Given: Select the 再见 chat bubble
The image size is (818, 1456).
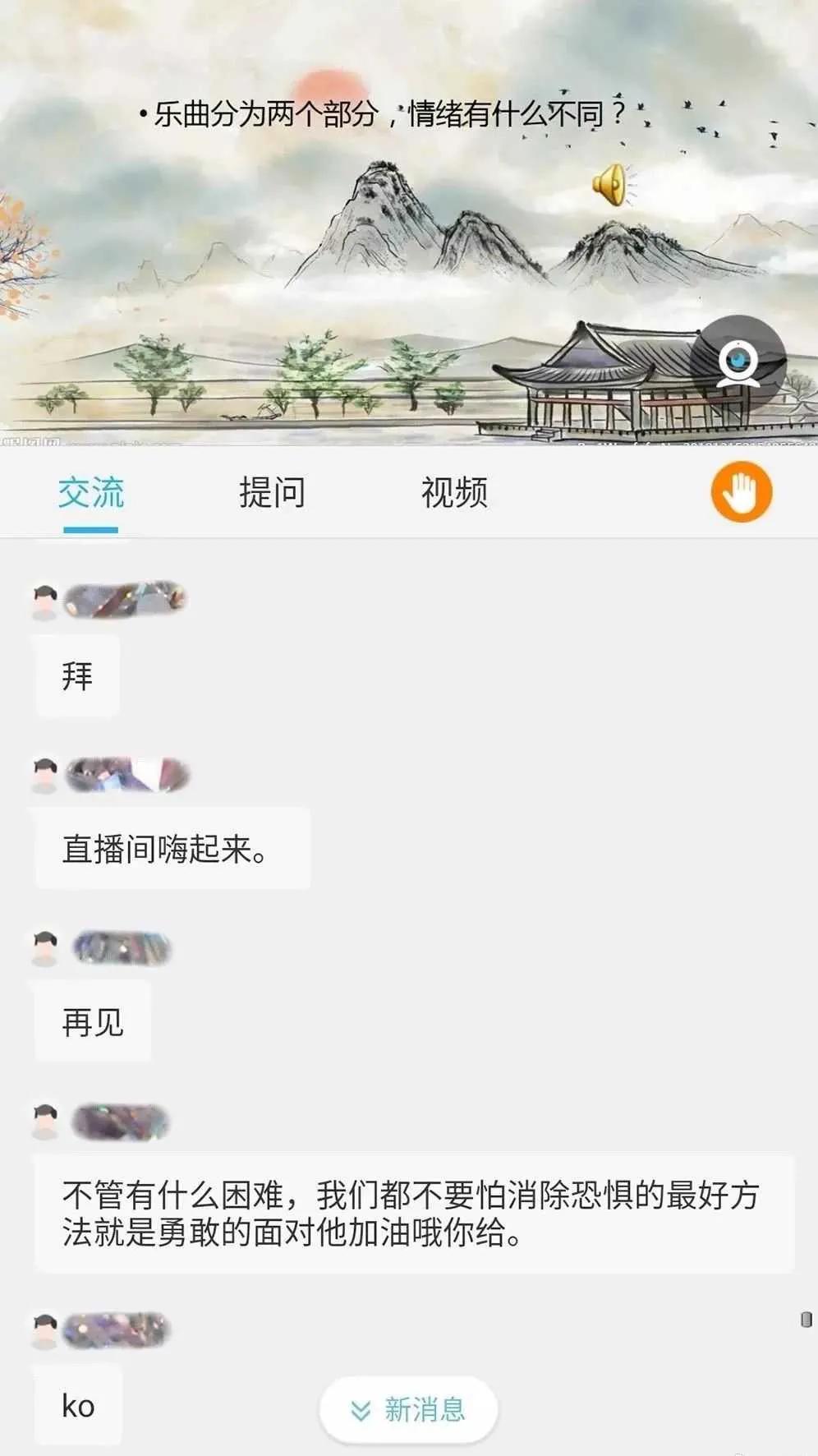Looking at the screenshot, I should (95, 1021).
